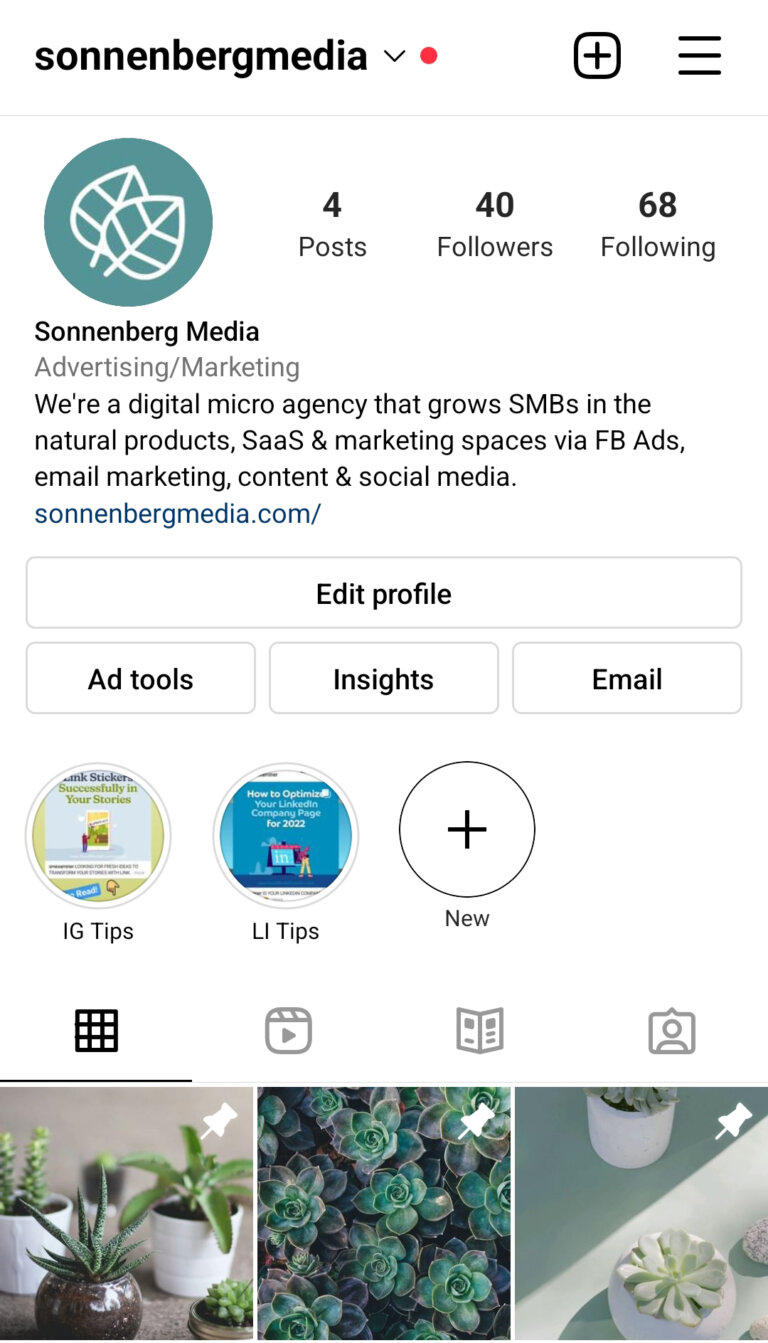Expand the IG Tips story highlight
The image size is (768, 1343).
[97, 836]
